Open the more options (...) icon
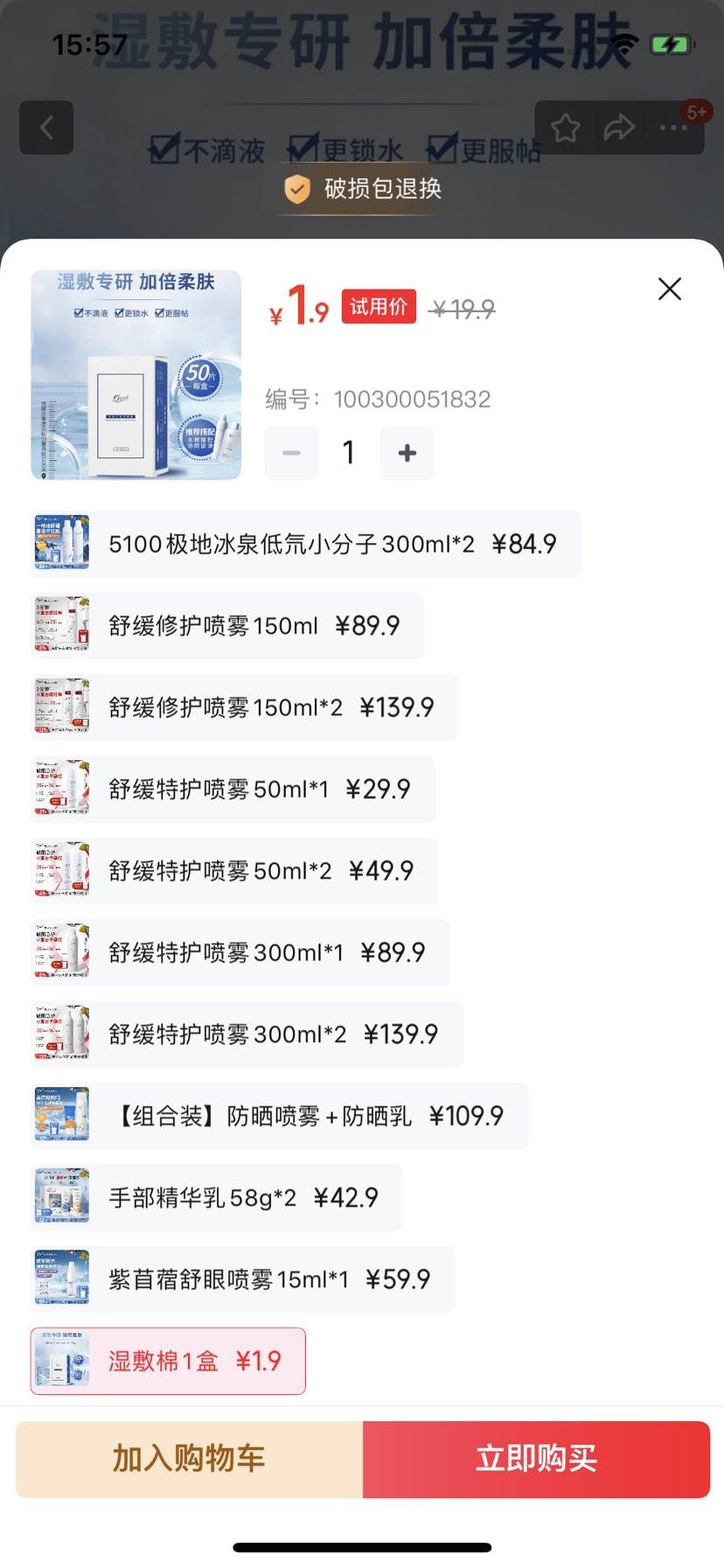 tap(673, 127)
